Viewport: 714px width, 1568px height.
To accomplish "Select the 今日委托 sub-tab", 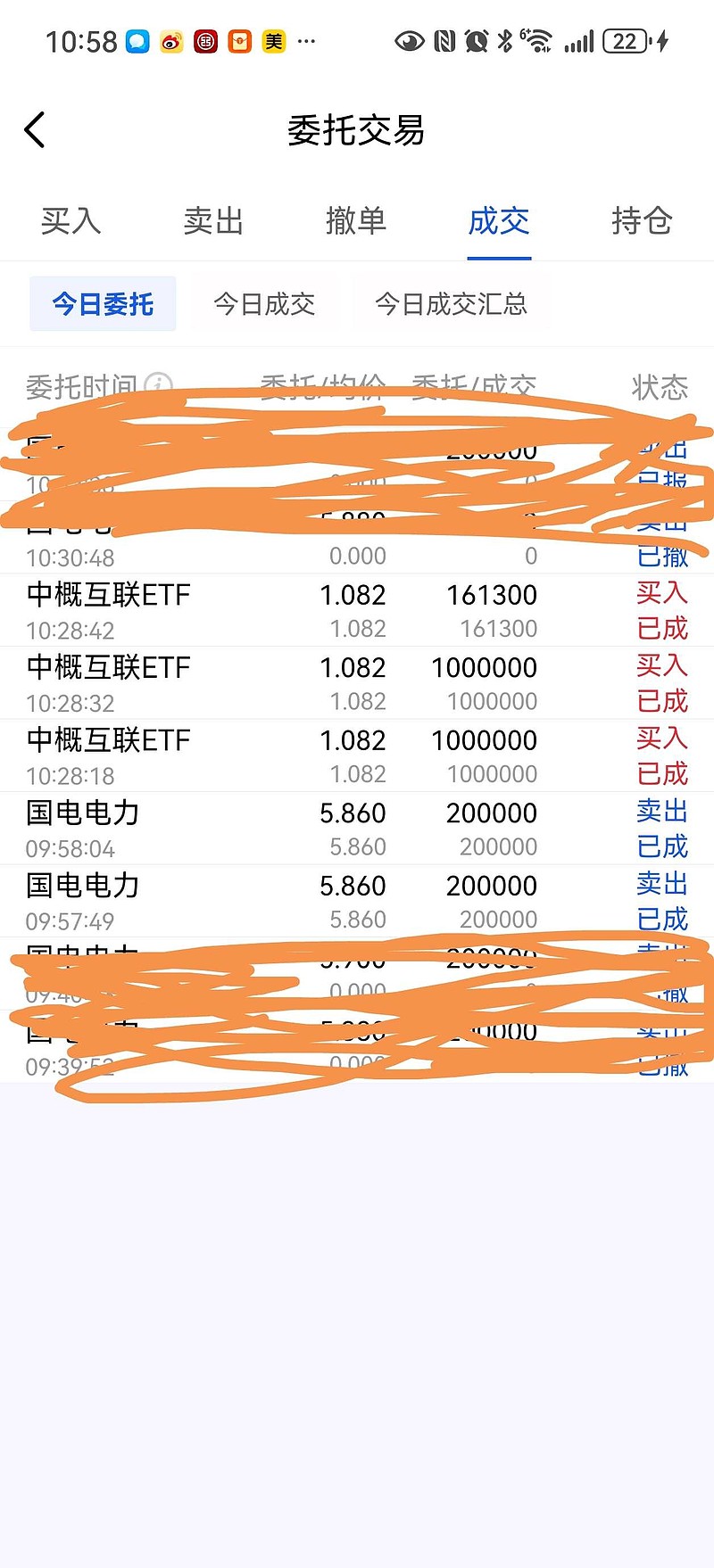I will [x=103, y=304].
